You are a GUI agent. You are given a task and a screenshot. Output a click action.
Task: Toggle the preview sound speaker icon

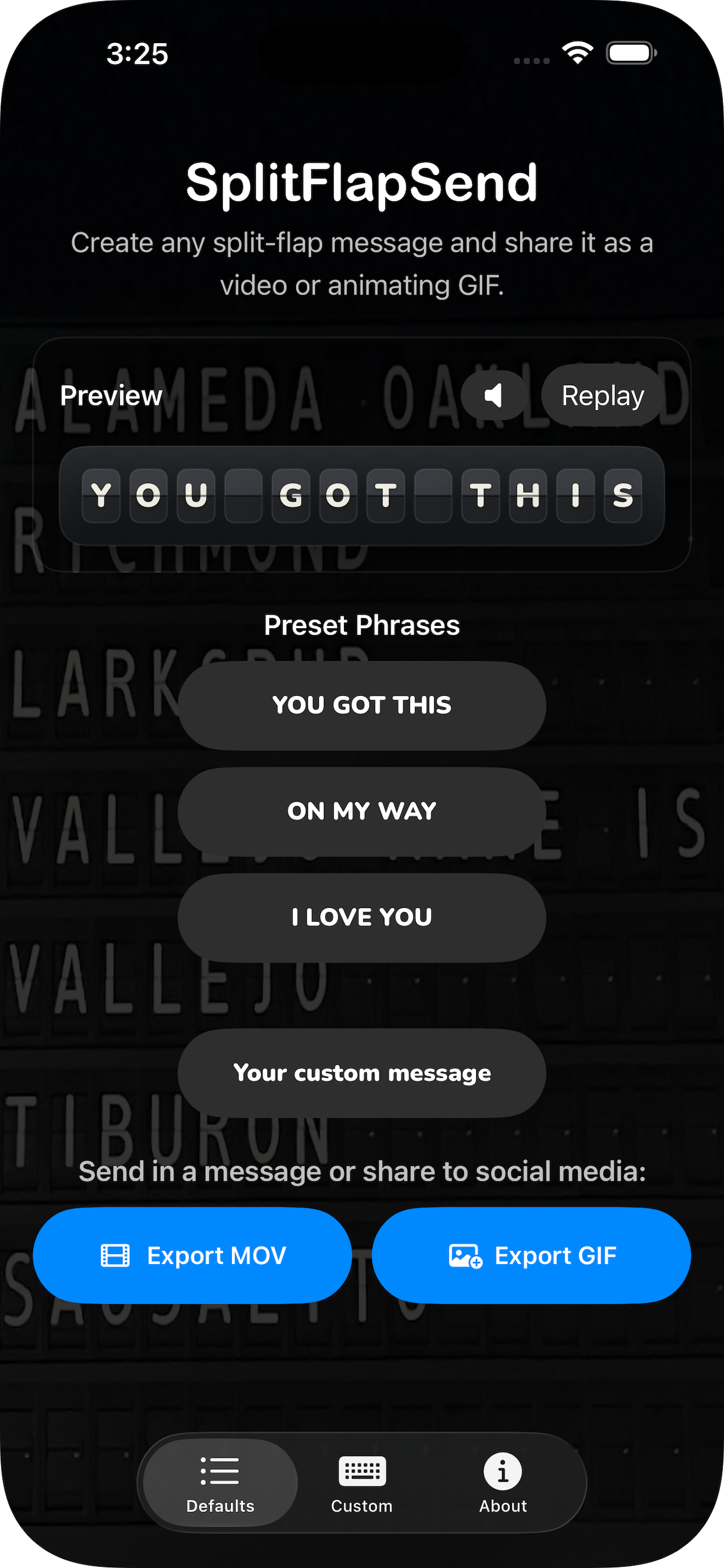pos(493,395)
